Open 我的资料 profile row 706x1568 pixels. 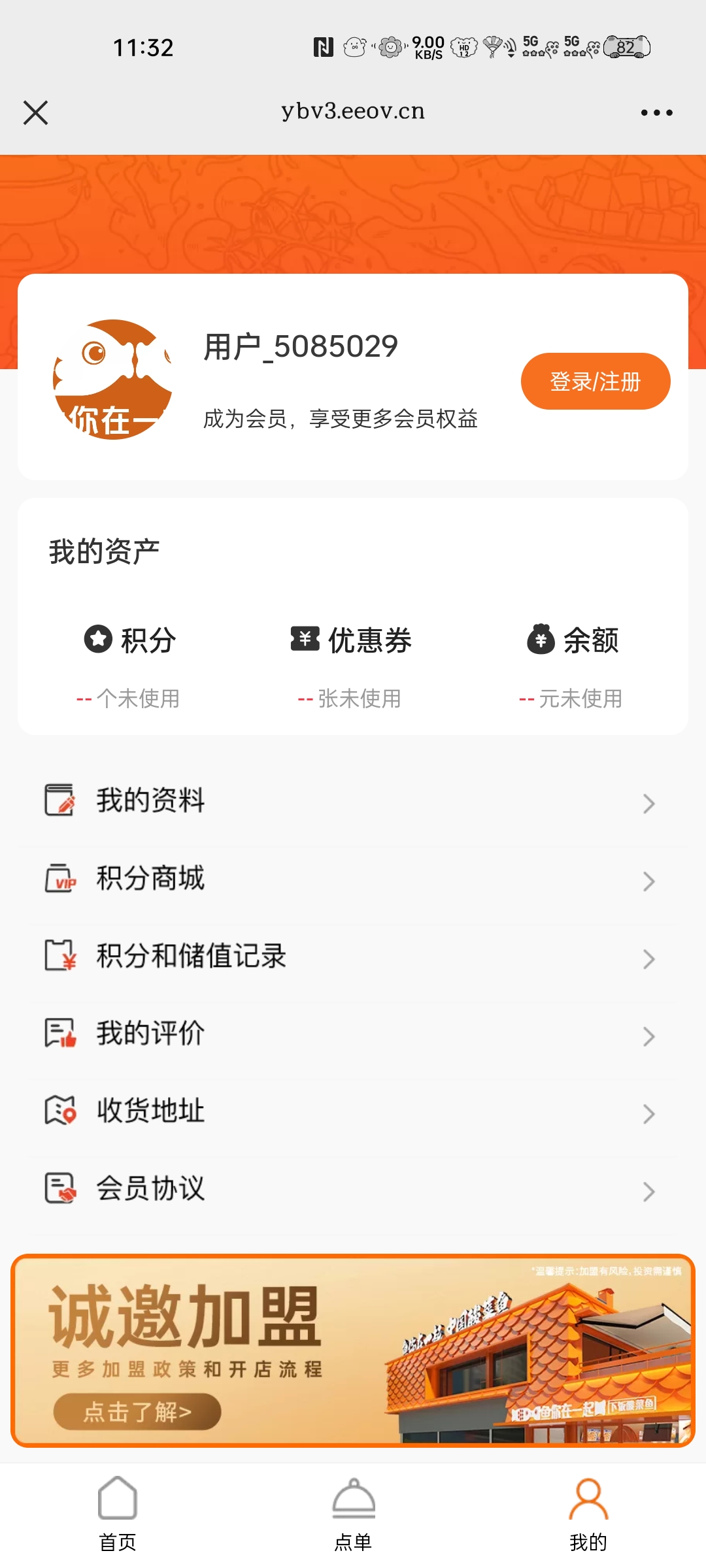coord(352,801)
